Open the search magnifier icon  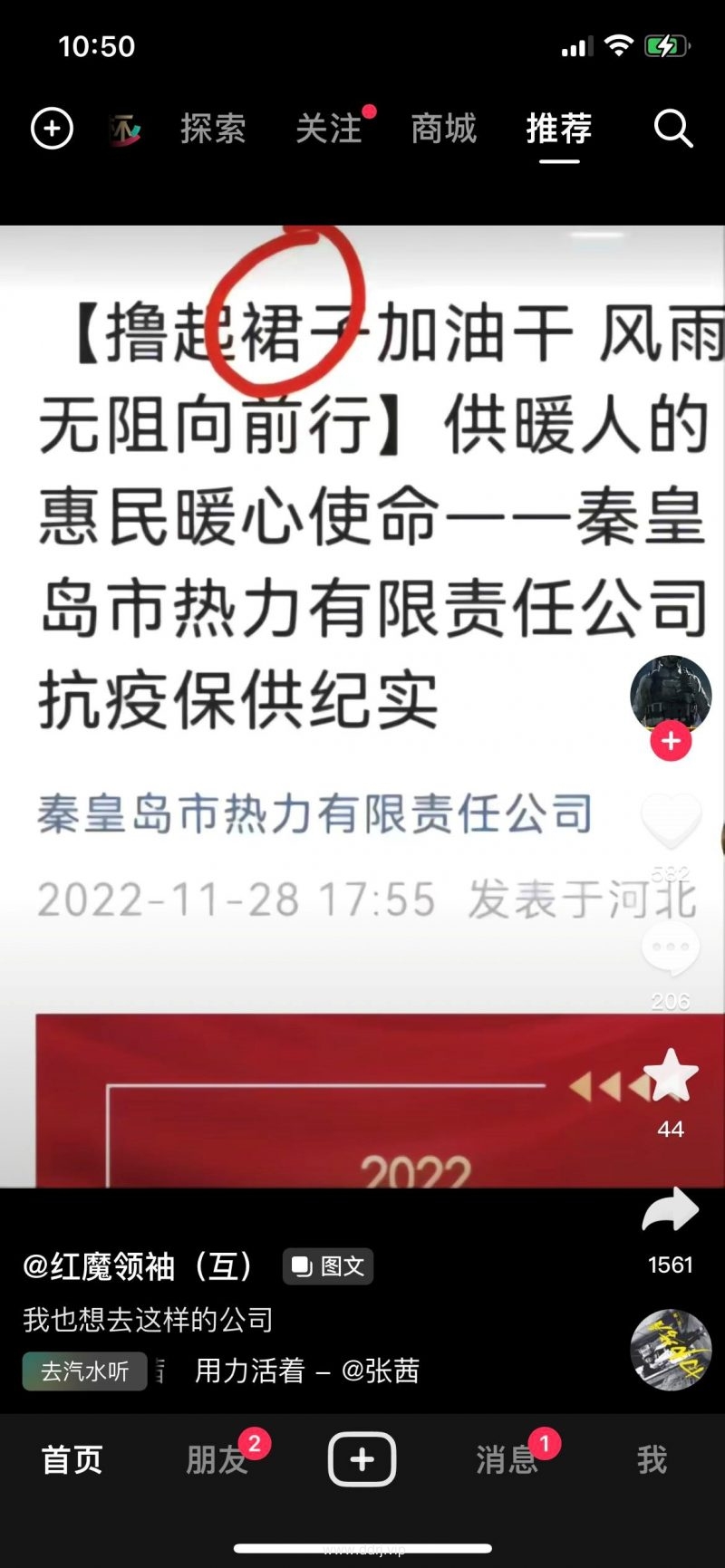pyautogui.click(x=673, y=129)
